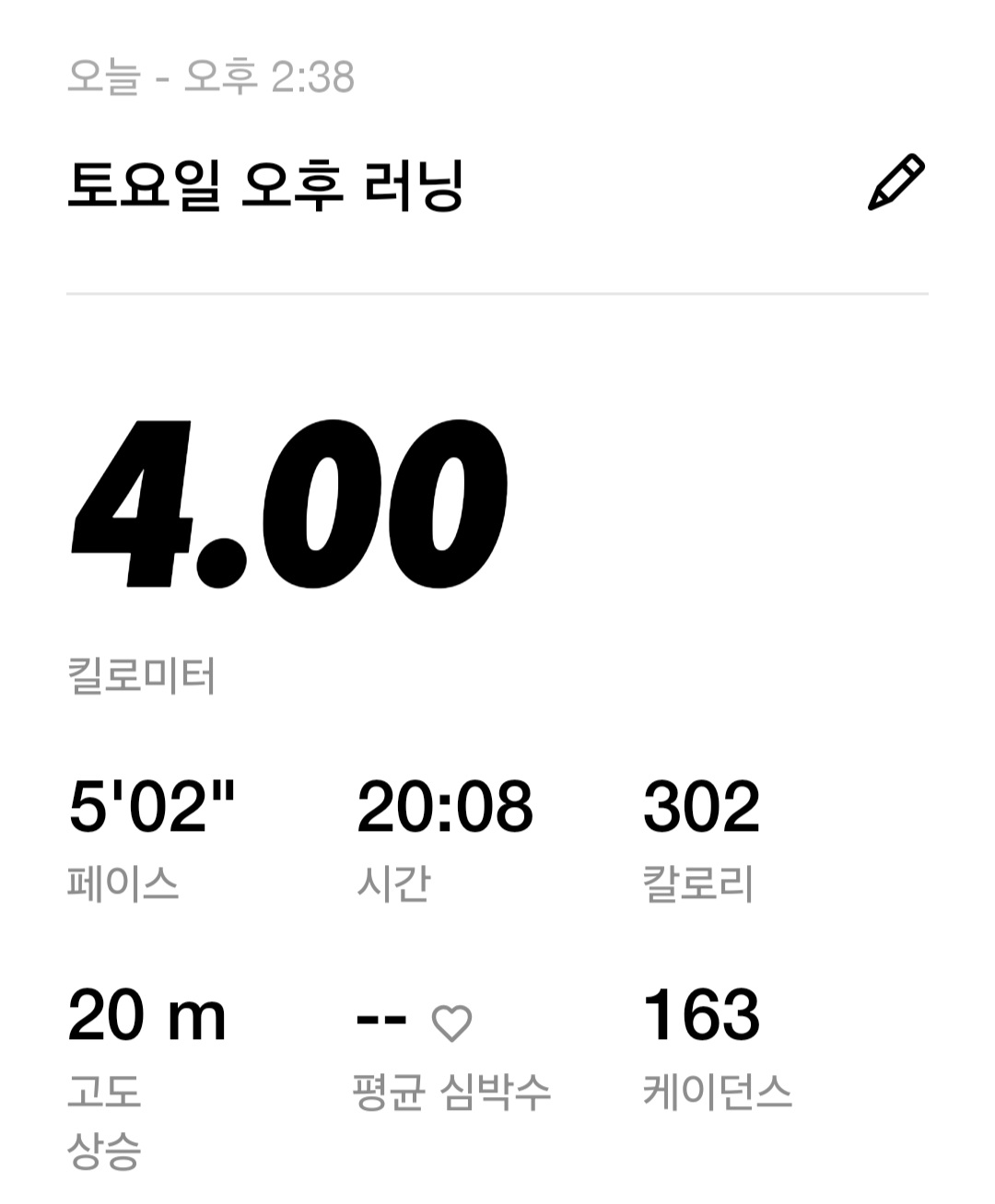Tap the pencil icon to edit run title
Viewport: 995px width, 1204px height.
[895, 182]
